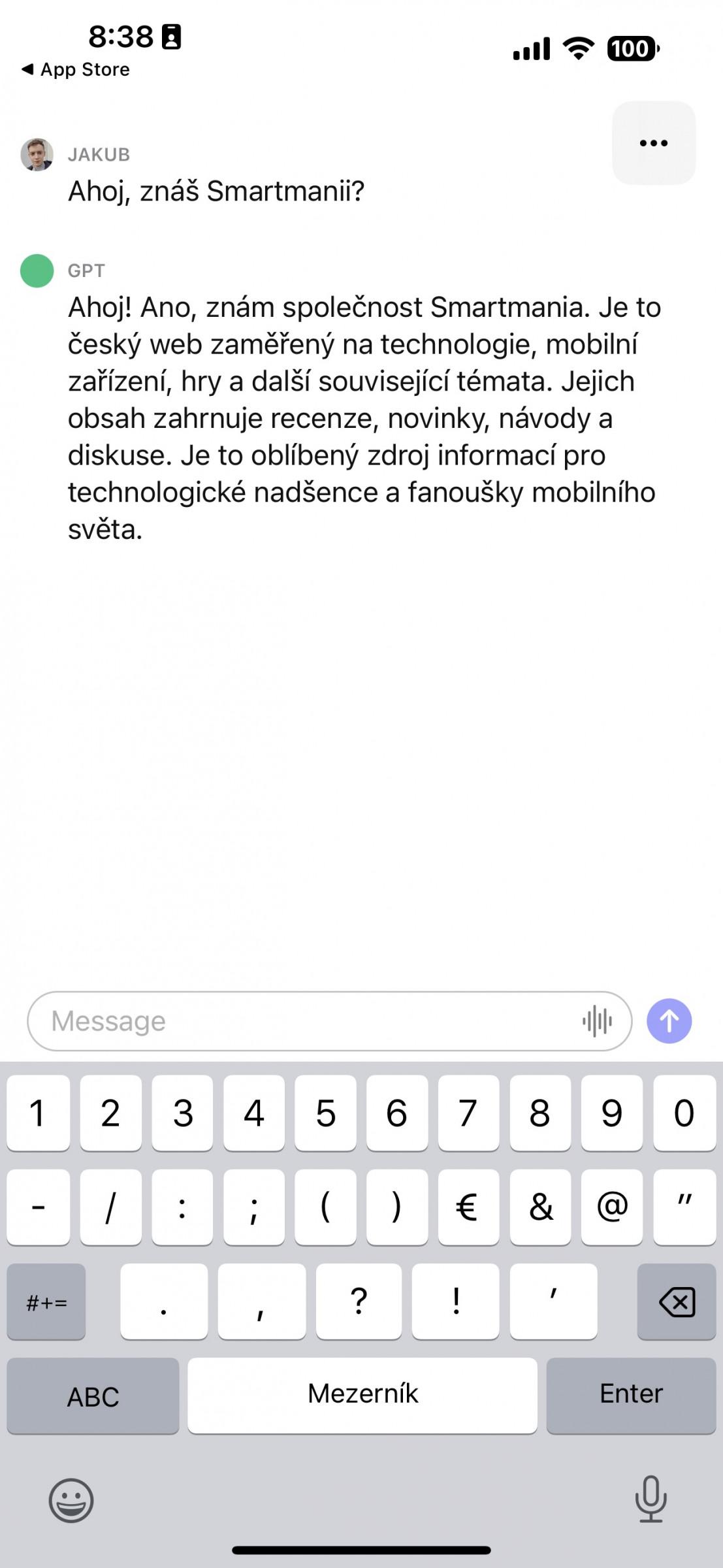Send the message with the arrow button
The image size is (723, 1568).
click(x=669, y=1021)
